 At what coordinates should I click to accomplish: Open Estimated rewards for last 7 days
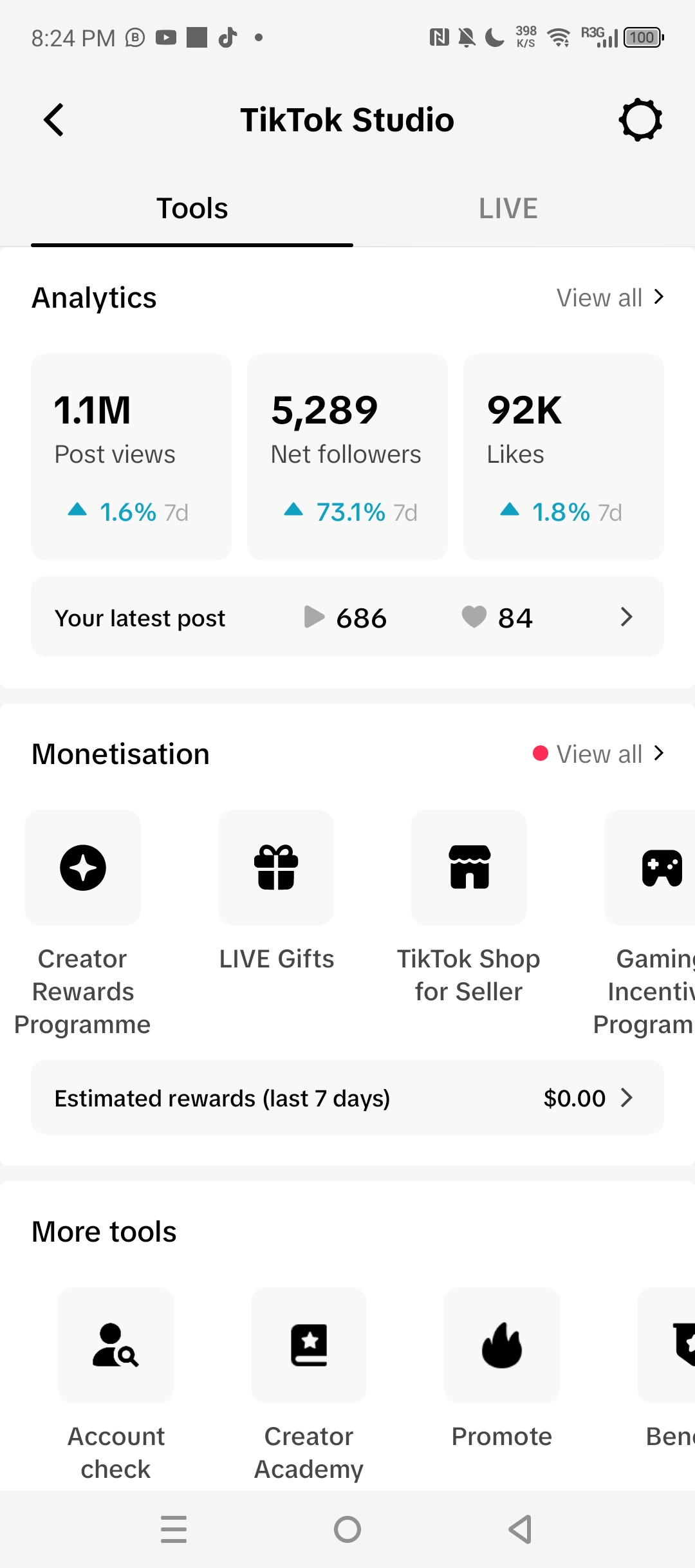coord(347,1097)
